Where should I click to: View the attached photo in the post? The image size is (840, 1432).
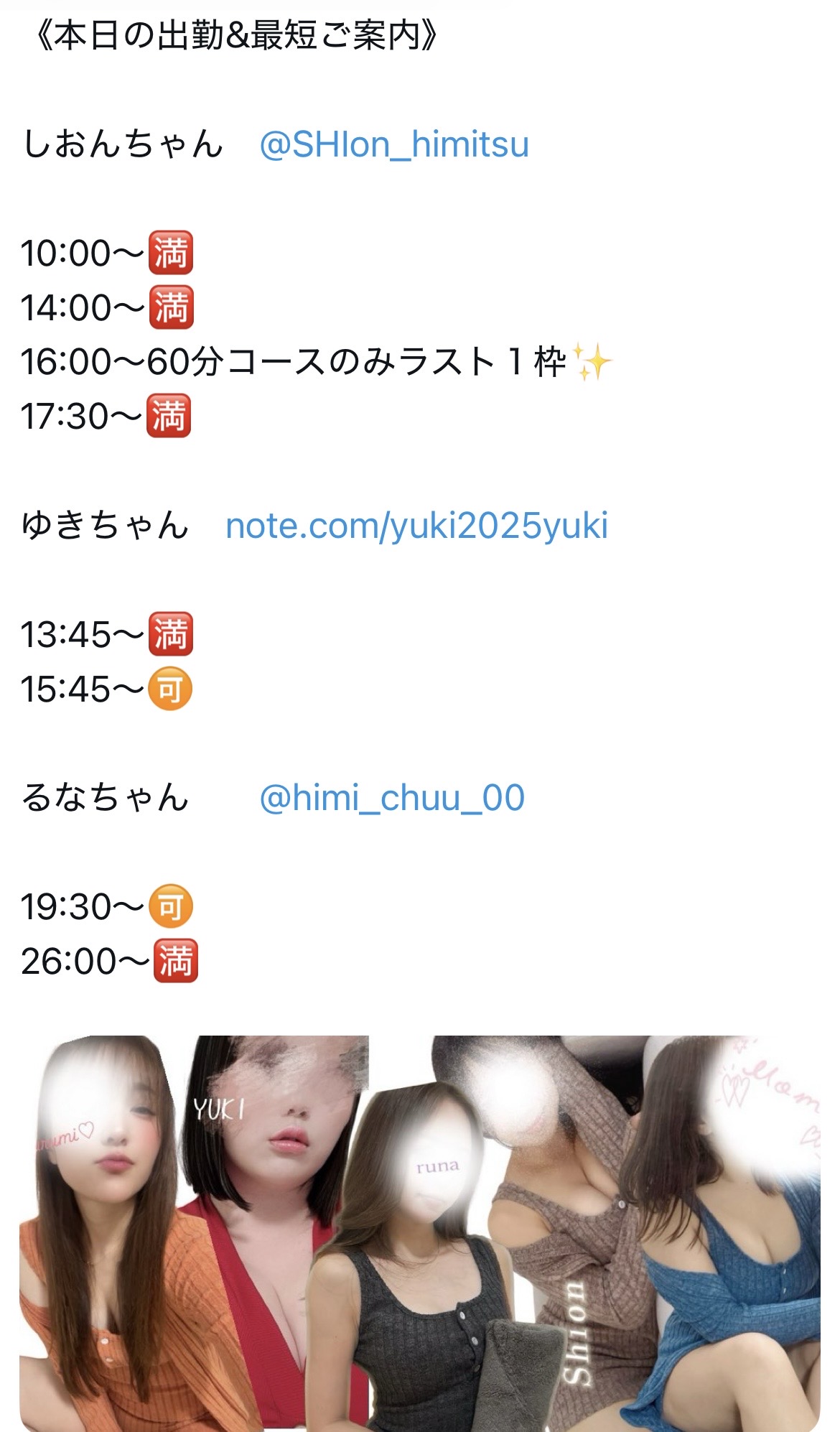pos(419,1232)
